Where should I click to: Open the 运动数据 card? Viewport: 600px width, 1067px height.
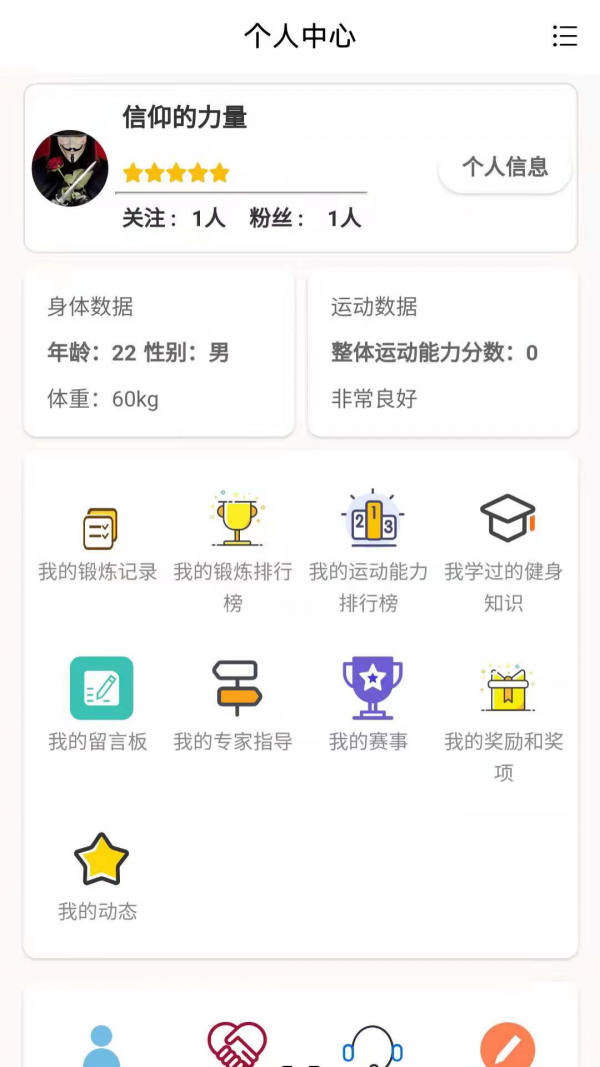click(x=443, y=352)
